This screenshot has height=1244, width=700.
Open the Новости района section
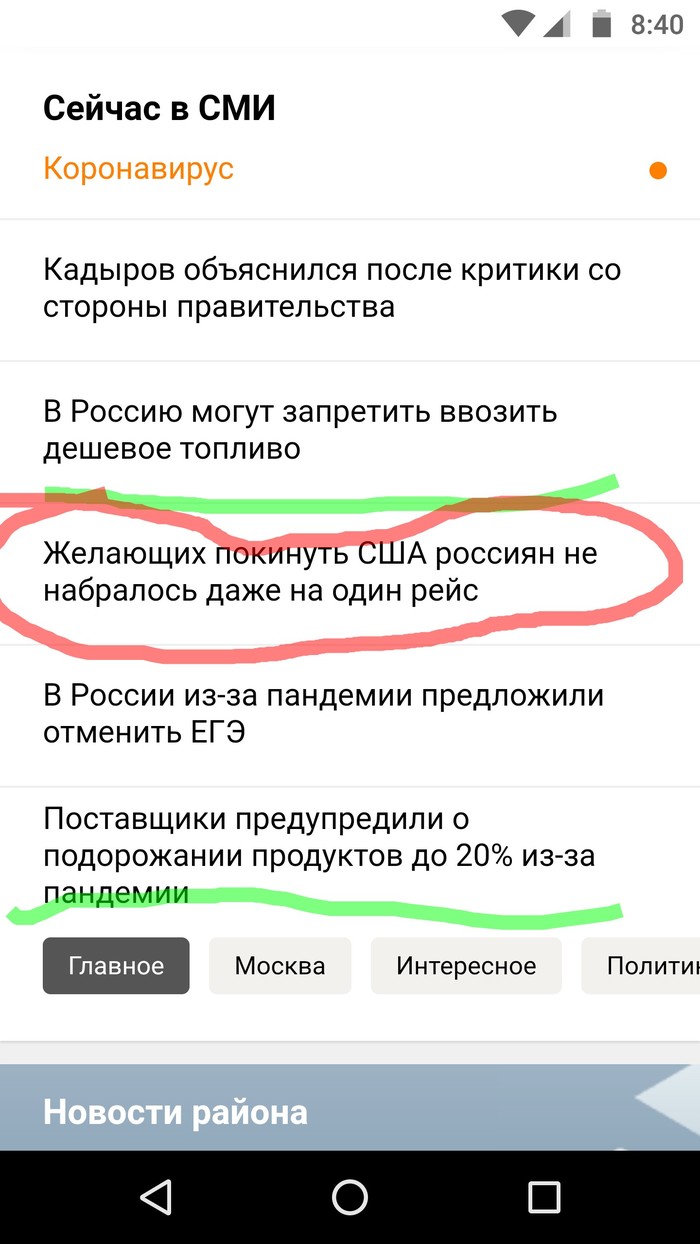click(x=175, y=1112)
